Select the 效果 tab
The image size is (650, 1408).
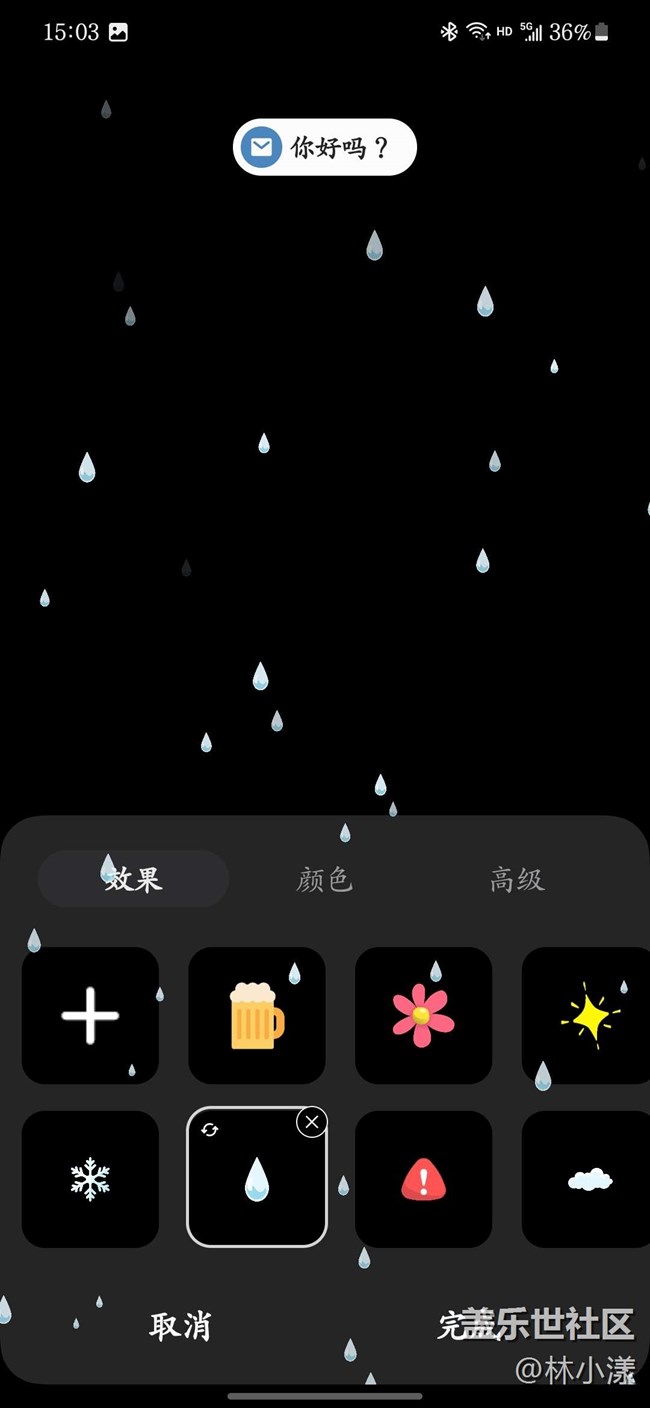[134, 879]
